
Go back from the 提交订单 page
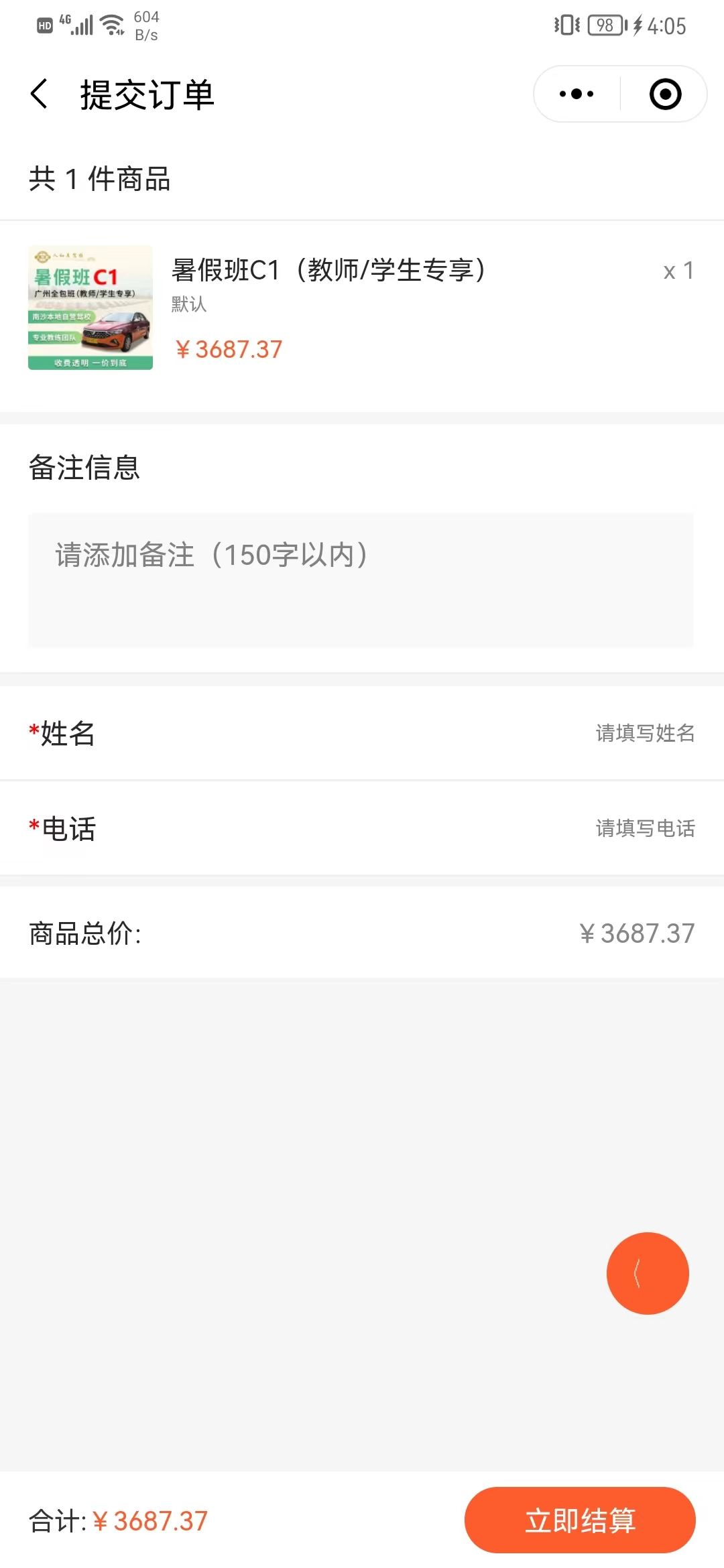(x=40, y=94)
